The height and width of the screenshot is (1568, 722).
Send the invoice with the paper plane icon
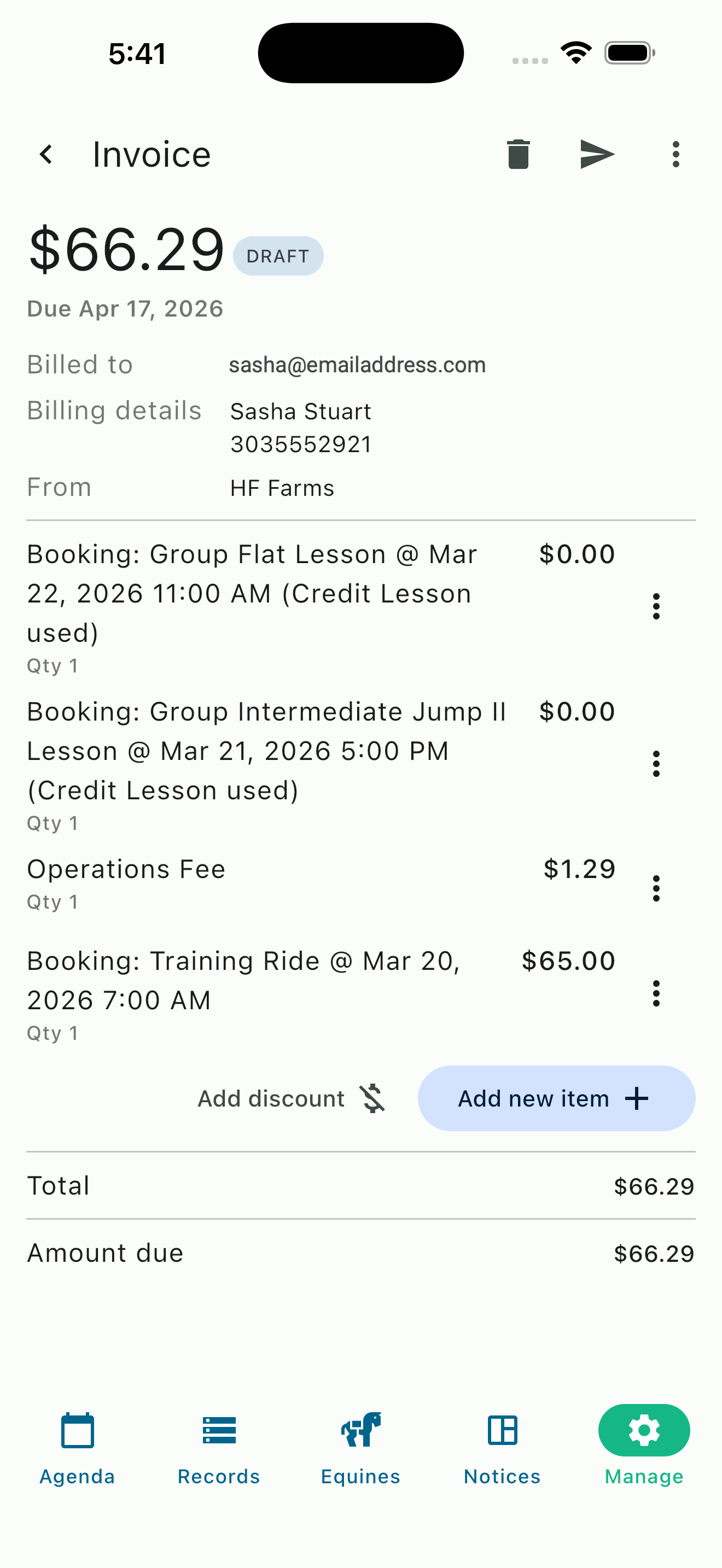pos(597,154)
